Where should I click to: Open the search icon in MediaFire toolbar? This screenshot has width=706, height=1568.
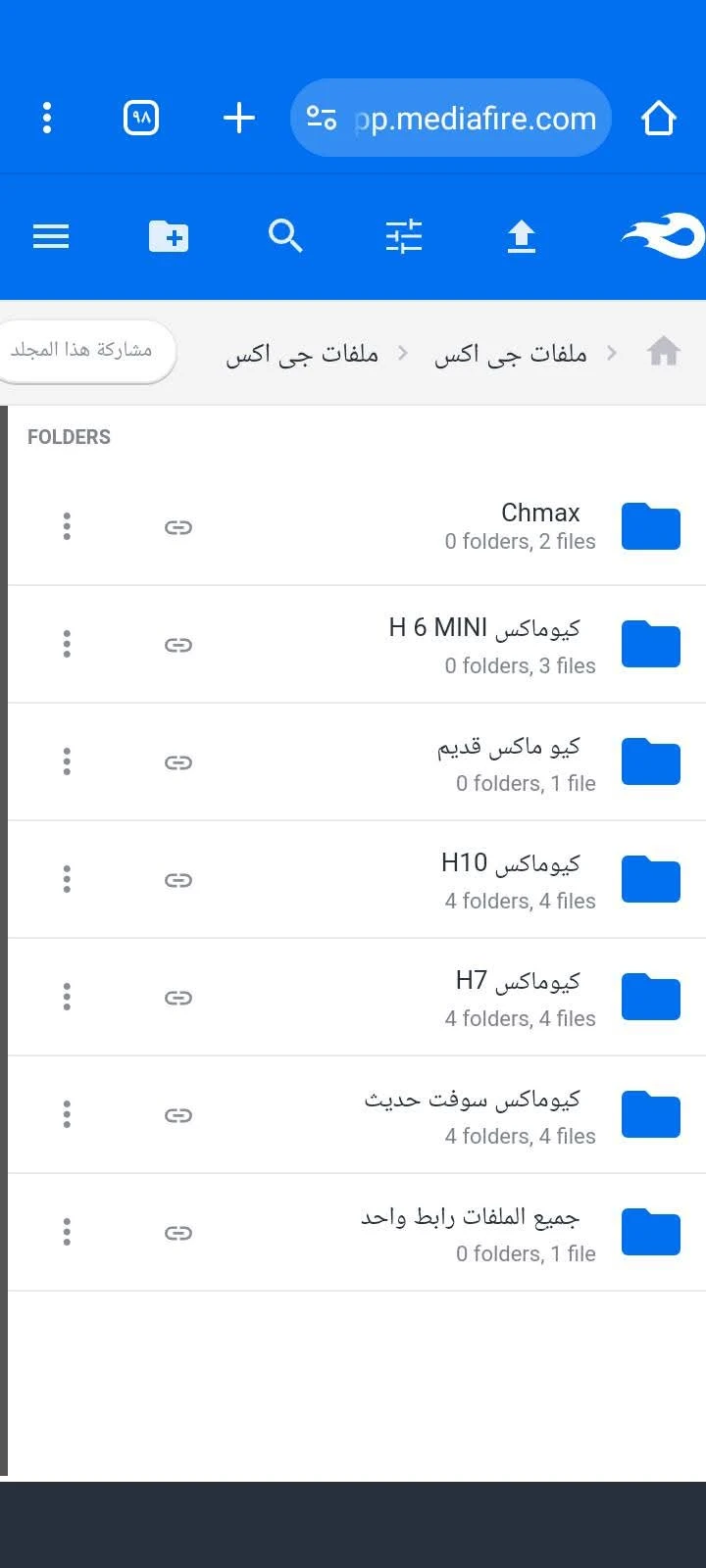point(286,236)
